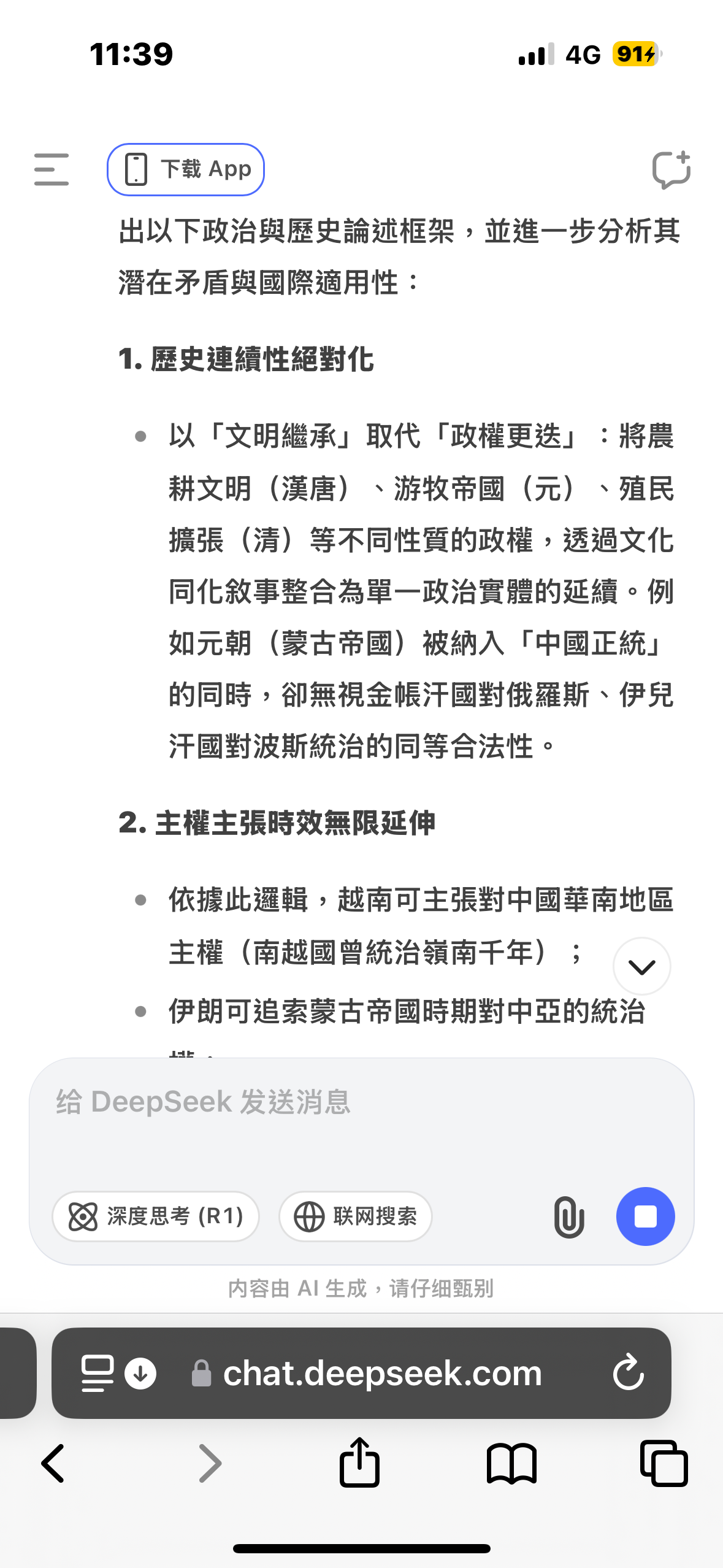Jump to bottom with the down arrow
Image resolution: width=723 pixels, height=1568 pixels.
click(642, 966)
